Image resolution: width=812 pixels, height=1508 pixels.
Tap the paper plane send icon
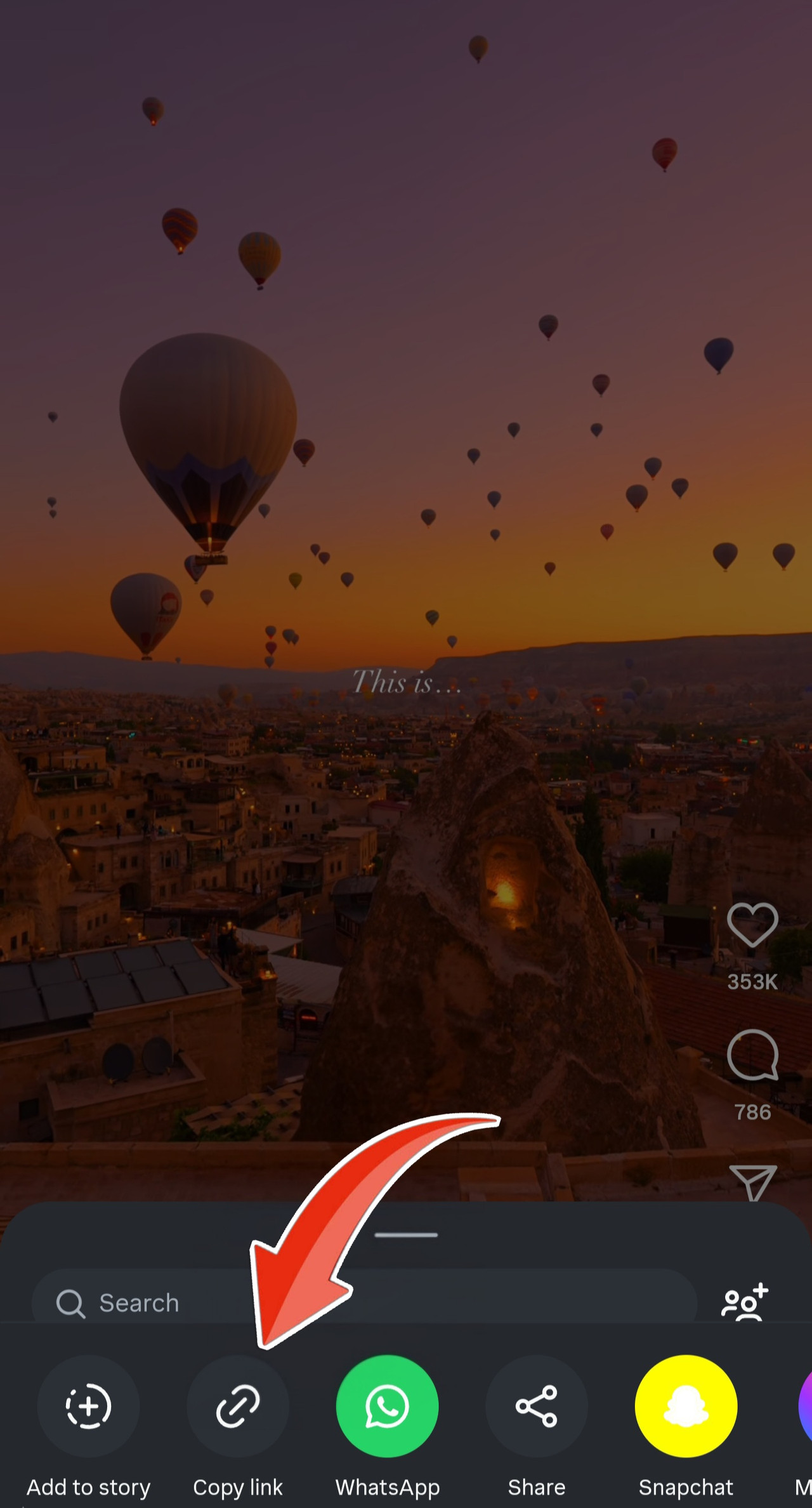[x=752, y=1181]
